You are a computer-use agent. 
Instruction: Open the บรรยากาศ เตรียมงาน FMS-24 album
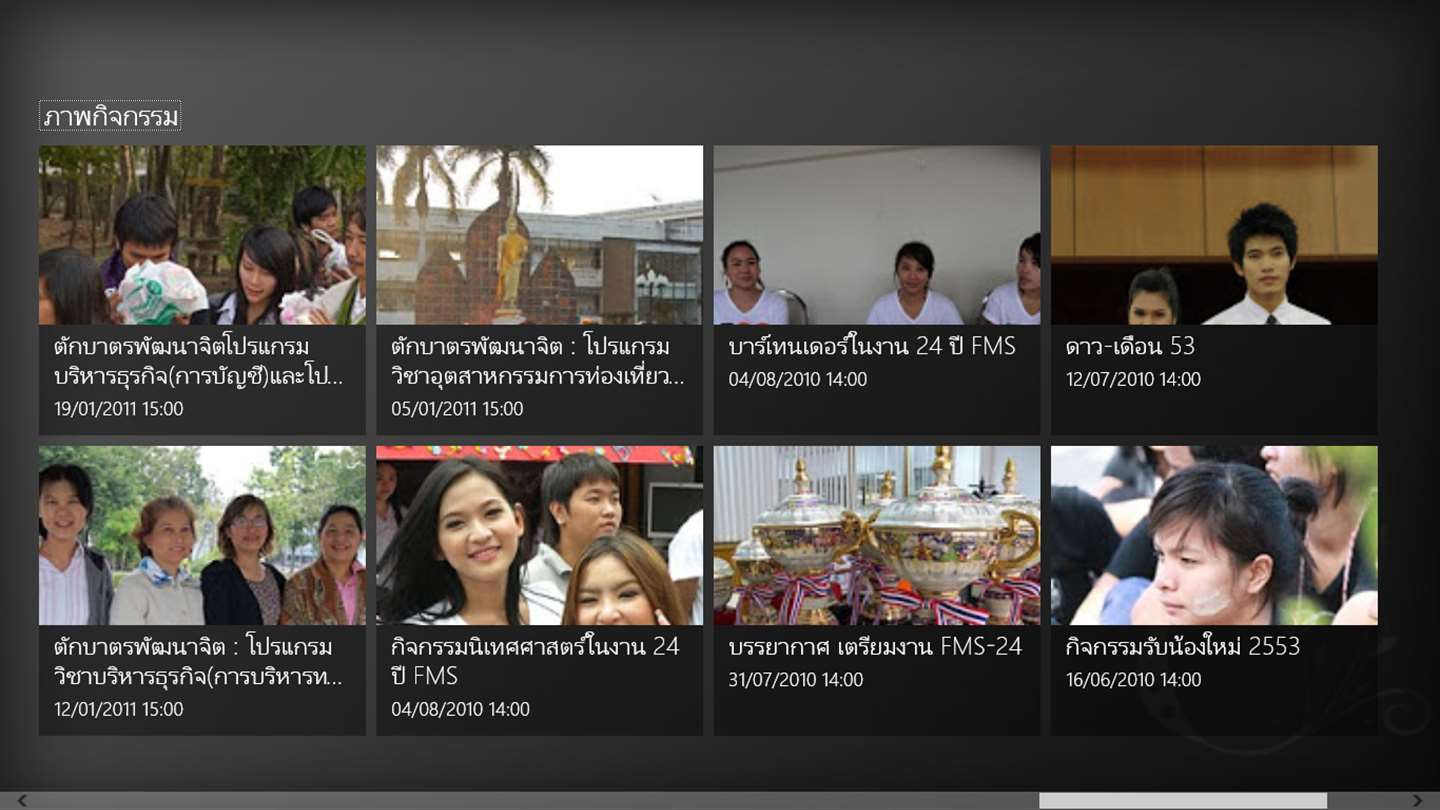(876, 590)
